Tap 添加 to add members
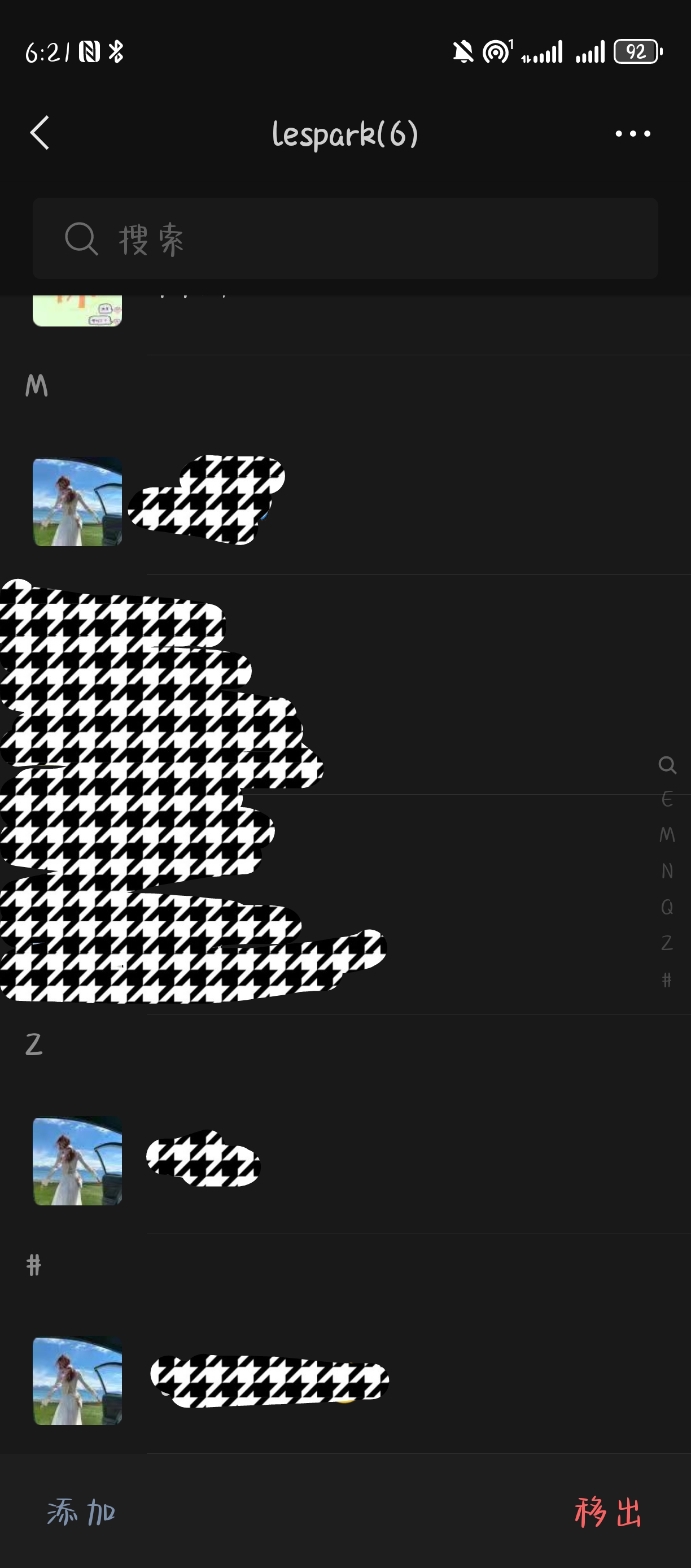Screen dimensions: 691x1568 [81, 1512]
